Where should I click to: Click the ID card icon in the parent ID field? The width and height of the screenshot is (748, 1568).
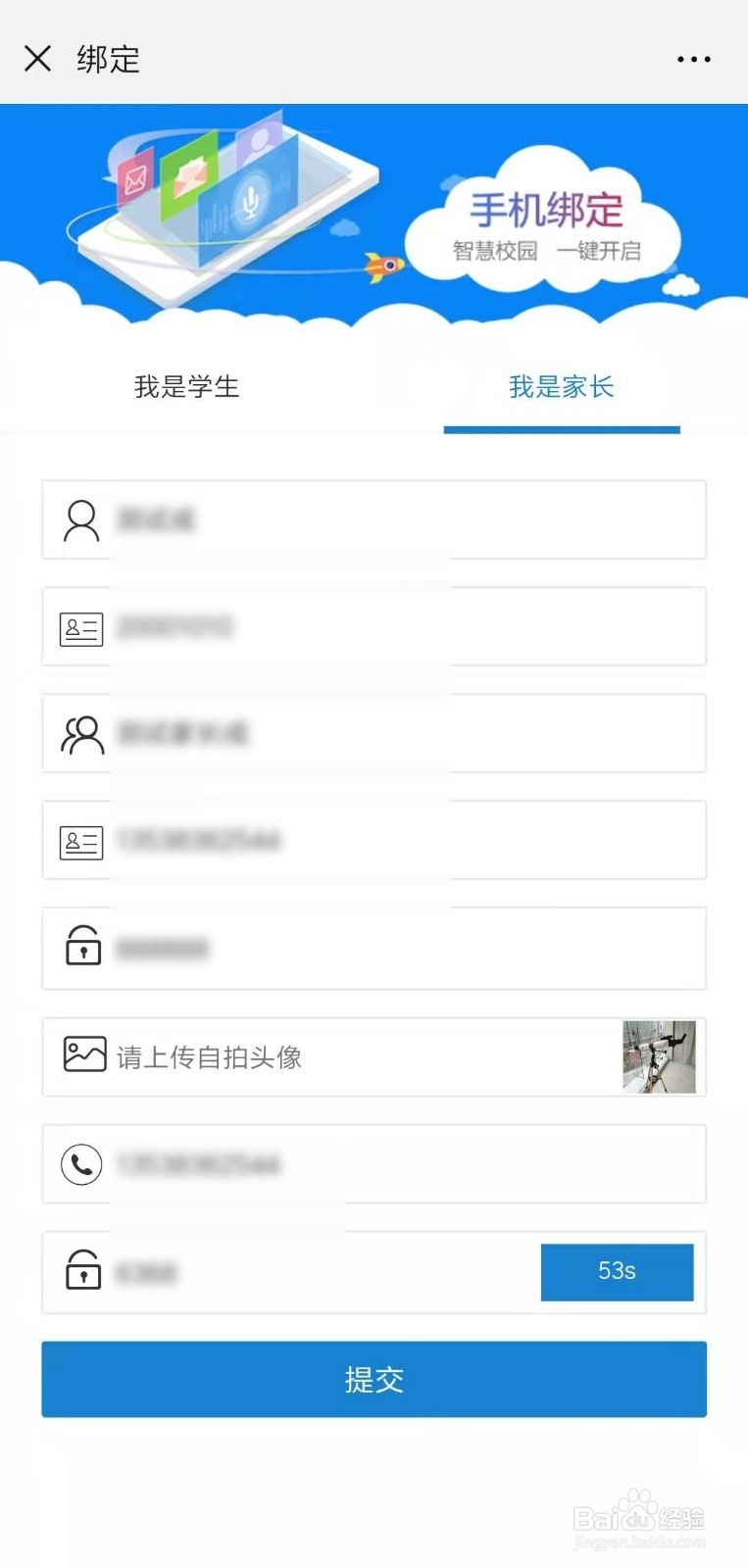(82, 841)
